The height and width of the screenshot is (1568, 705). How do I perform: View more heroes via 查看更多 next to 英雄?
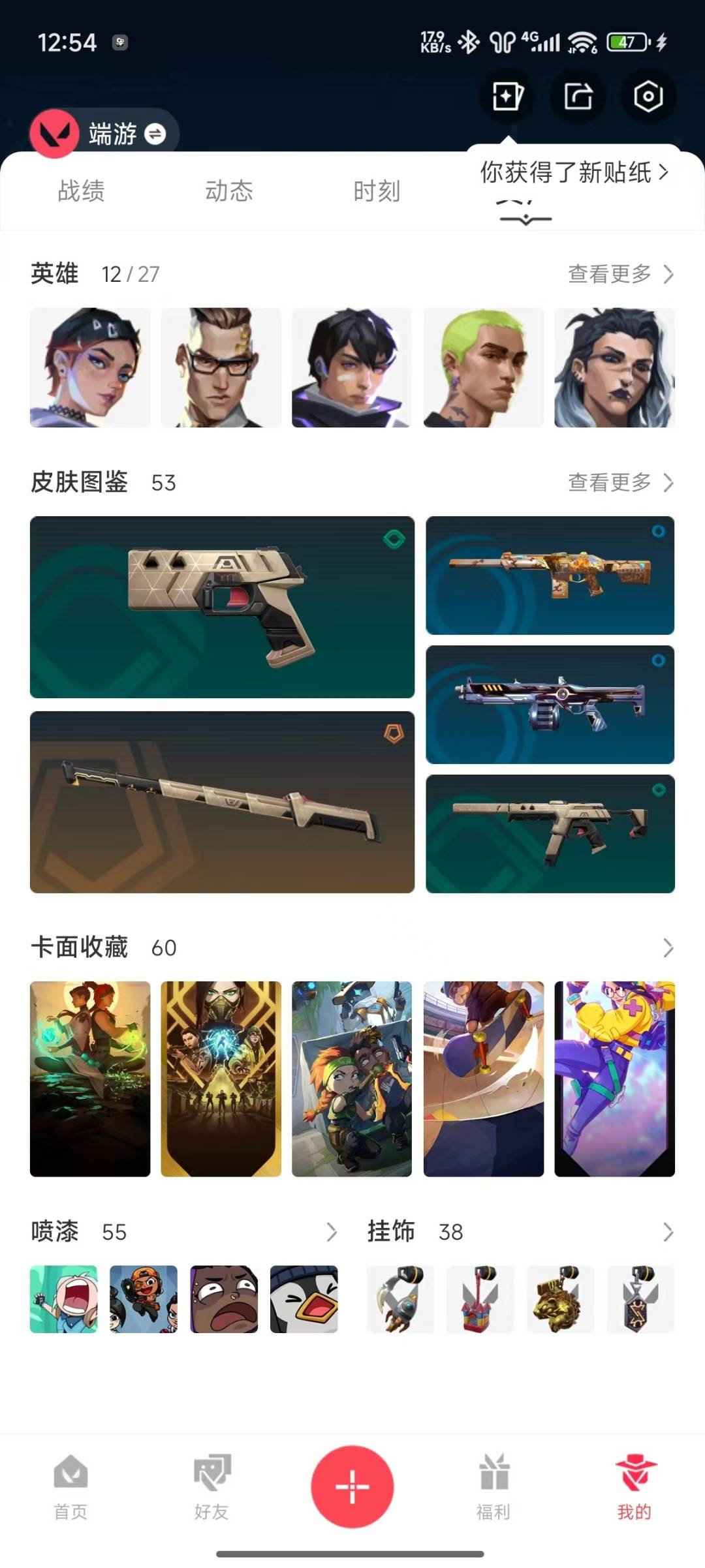click(621, 274)
